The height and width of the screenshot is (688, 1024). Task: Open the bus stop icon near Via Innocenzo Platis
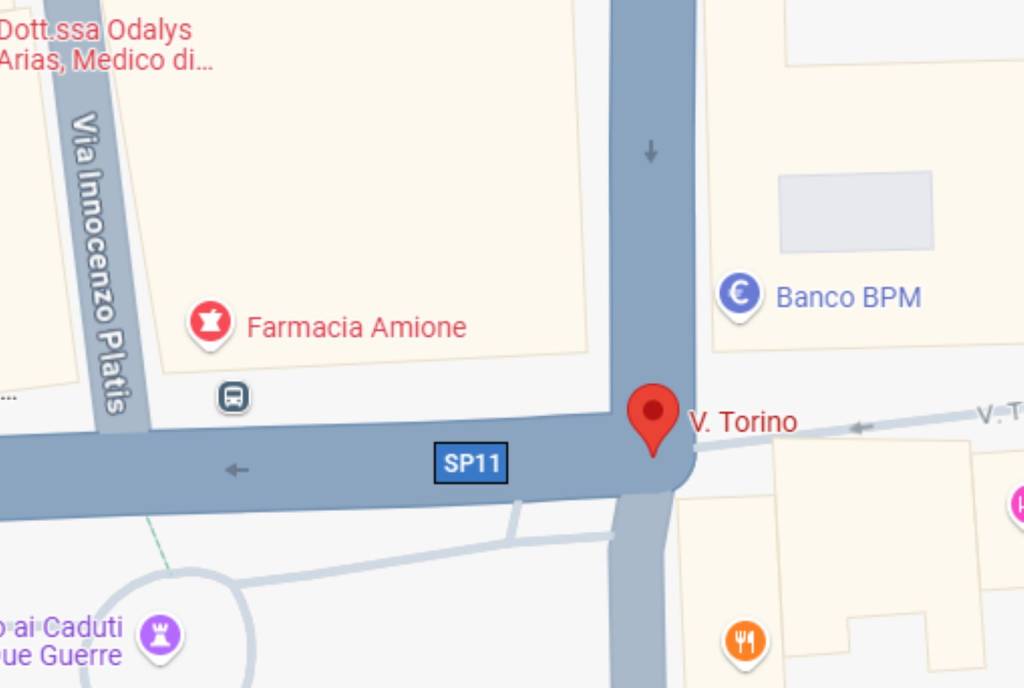pyautogui.click(x=233, y=397)
